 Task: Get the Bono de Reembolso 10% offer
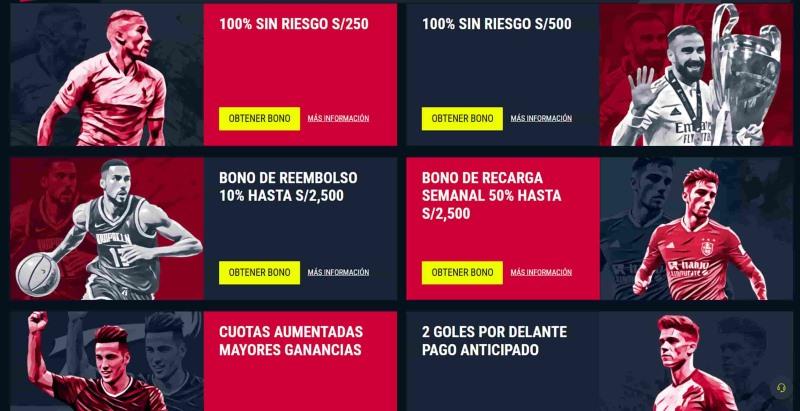(259, 272)
